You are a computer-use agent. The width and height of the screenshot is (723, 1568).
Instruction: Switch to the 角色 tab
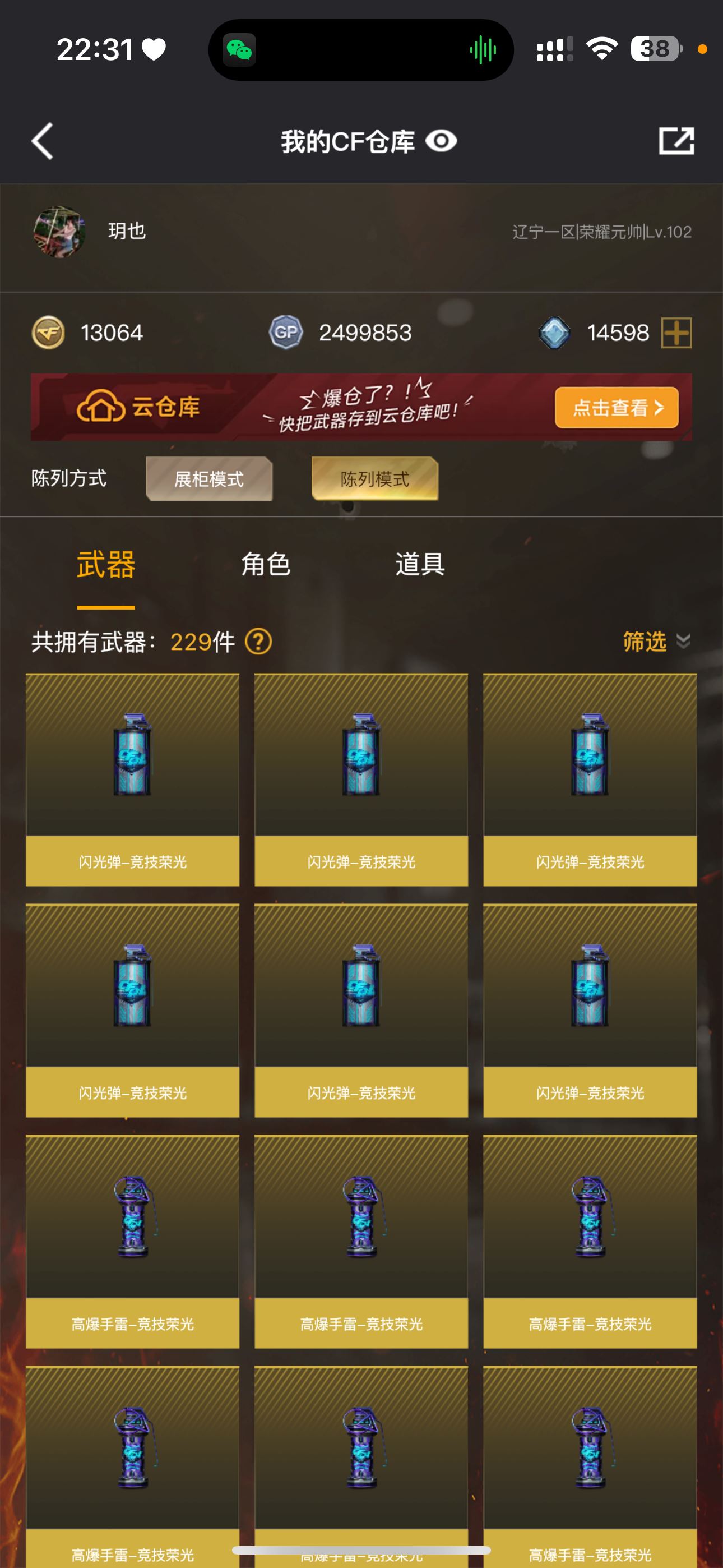(265, 564)
